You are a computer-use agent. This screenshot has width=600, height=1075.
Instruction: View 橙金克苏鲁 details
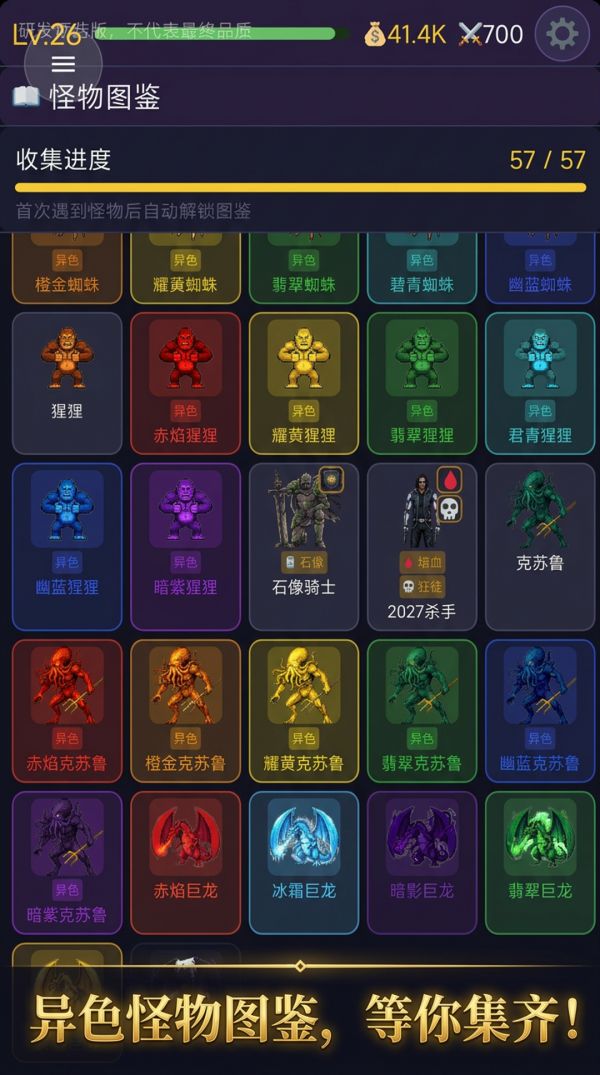pyautogui.click(x=185, y=710)
